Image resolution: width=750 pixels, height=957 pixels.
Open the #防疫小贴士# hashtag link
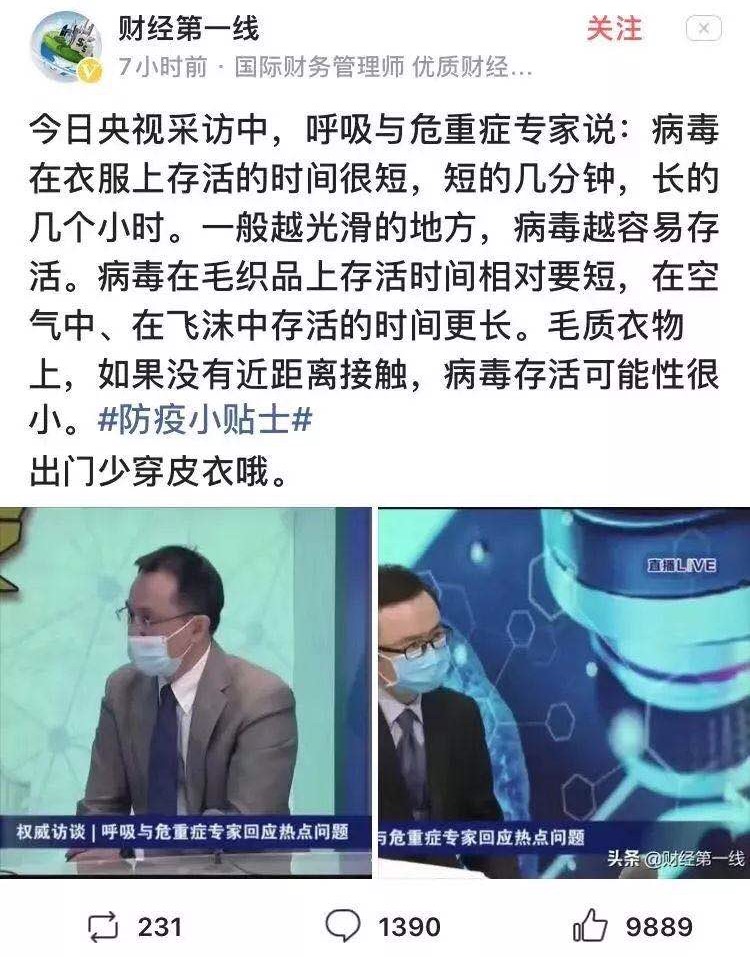pos(205,421)
